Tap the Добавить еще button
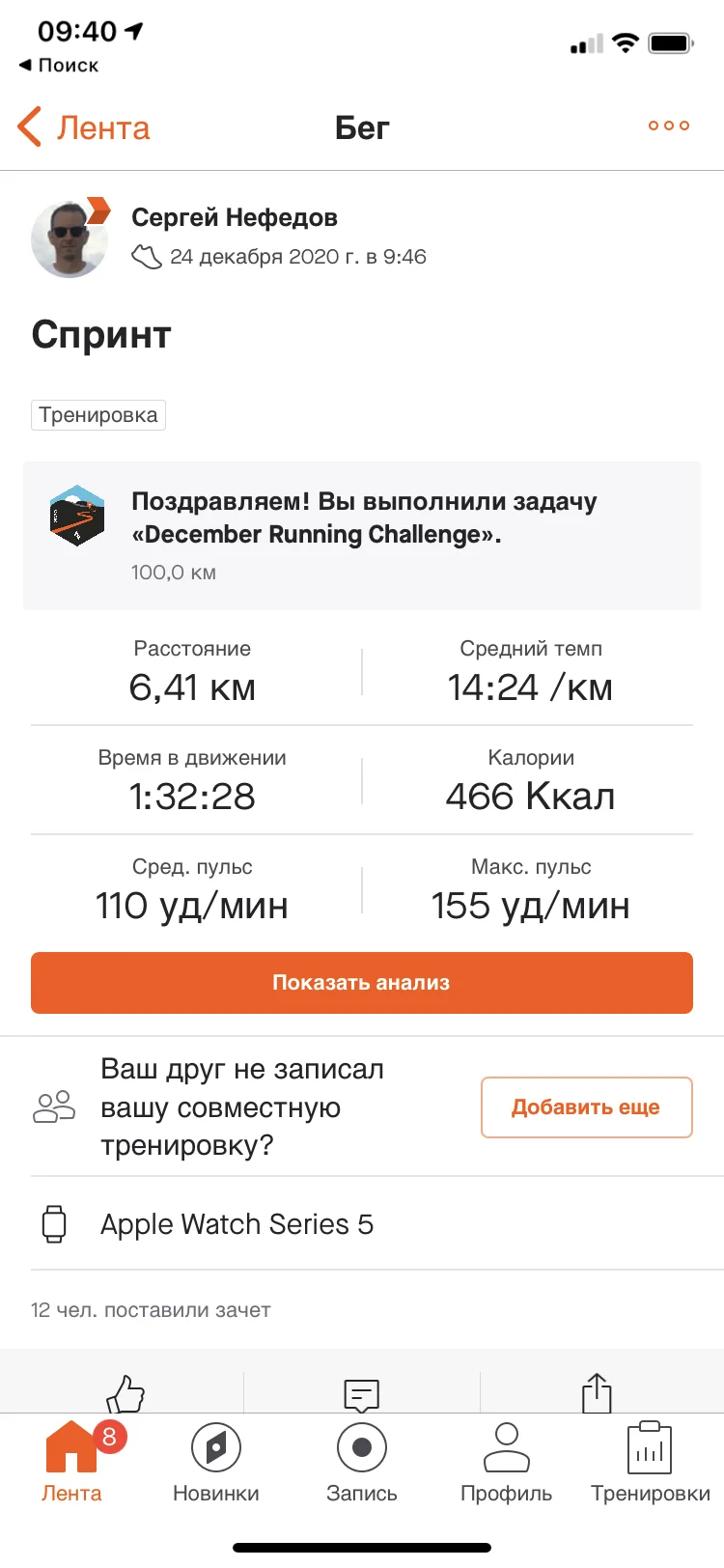This screenshot has width=724, height=1568. click(586, 1107)
